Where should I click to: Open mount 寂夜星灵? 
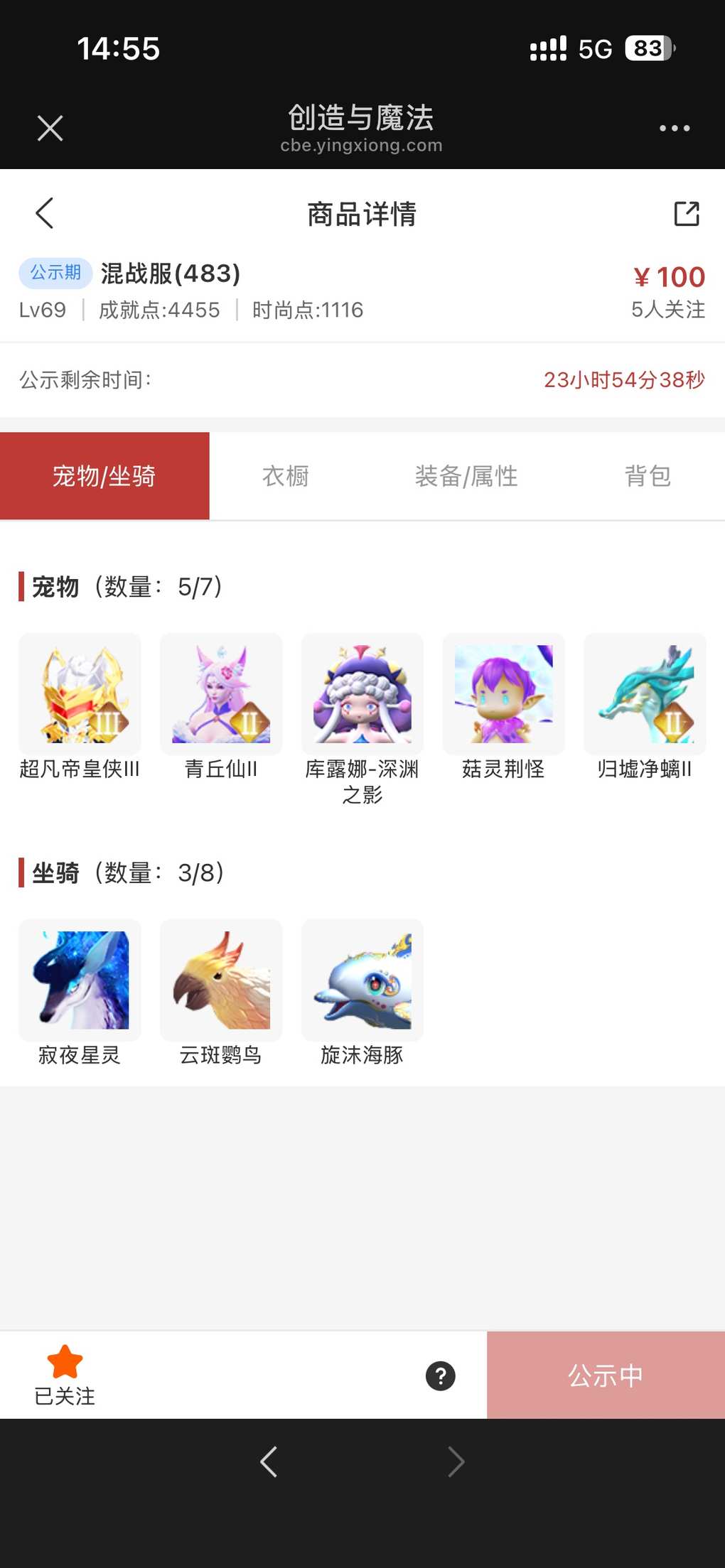(x=80, y=980)
